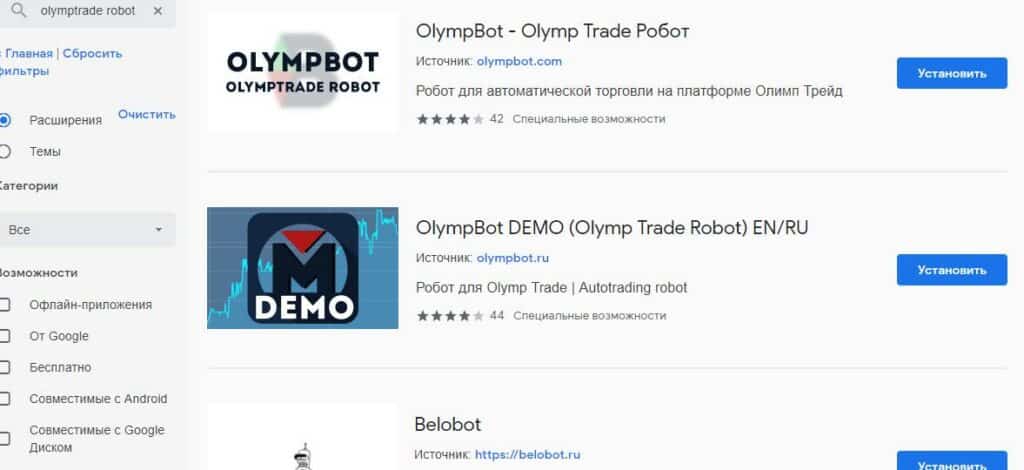The height and width of the screenshot is (470, 1024).
Task: Clear the olymptrade robot search text
Action: click(x=158, y=11)
